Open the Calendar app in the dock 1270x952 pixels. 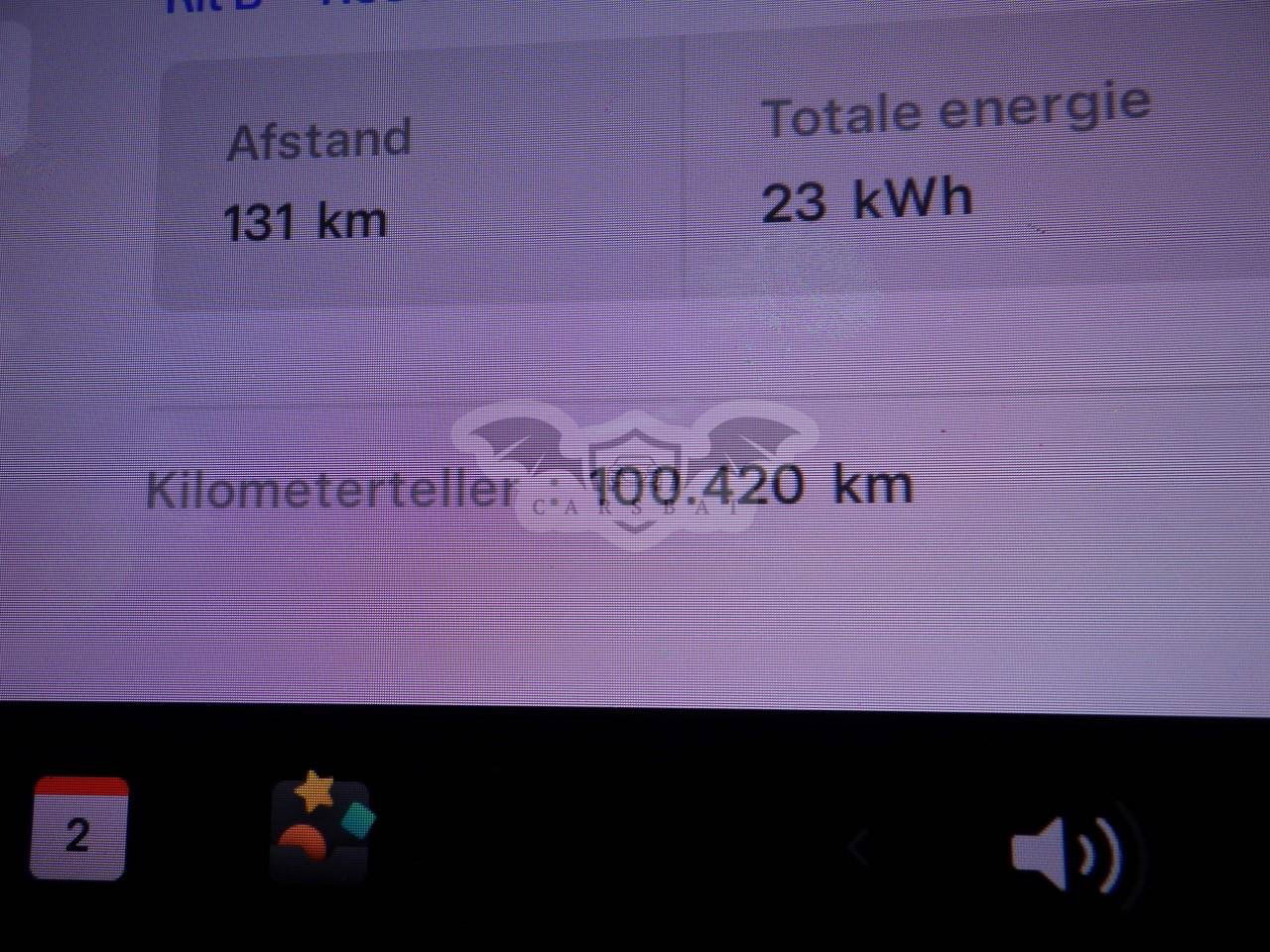click(79, 829)
